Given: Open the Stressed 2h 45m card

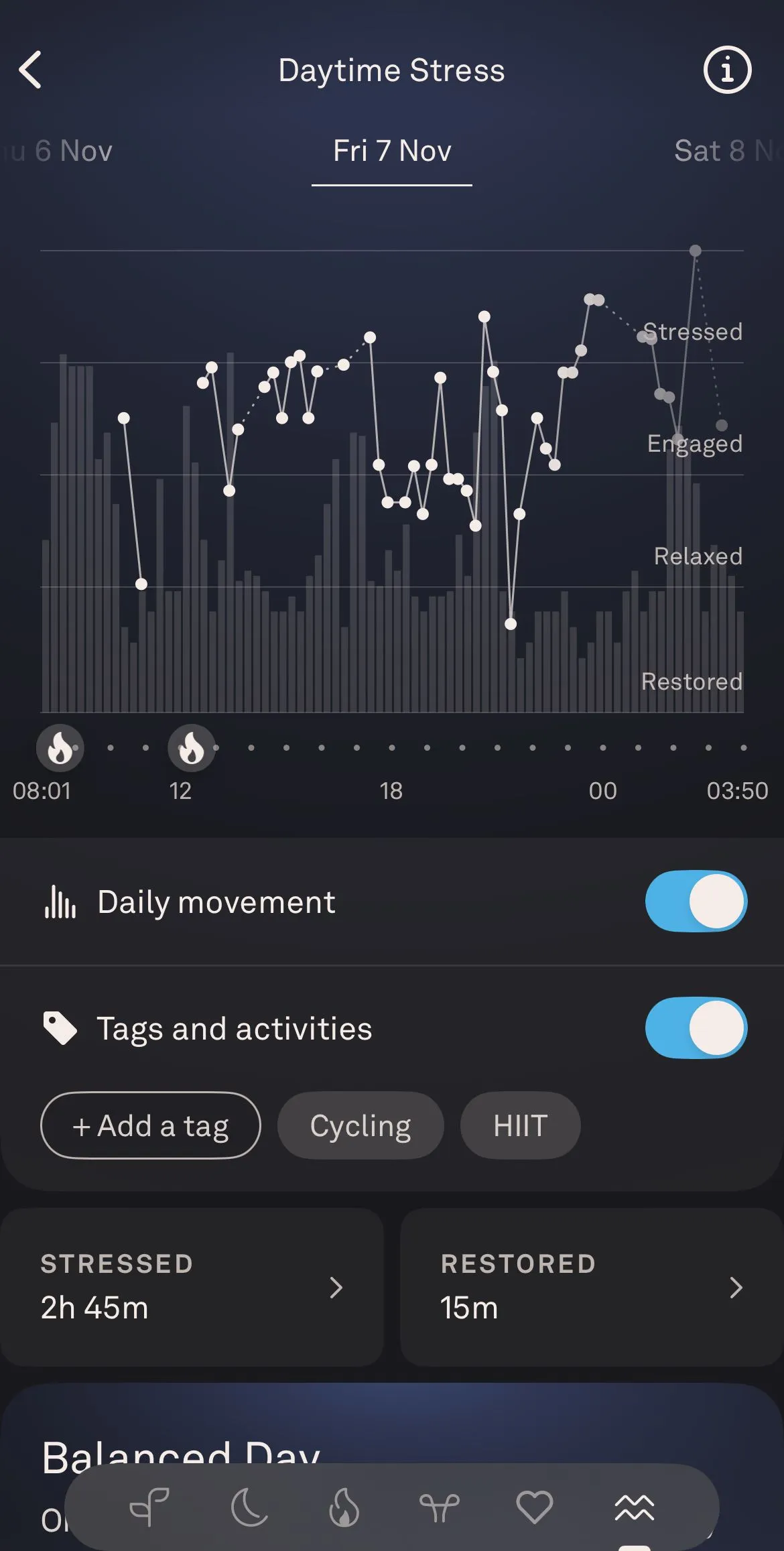Looking at the screenshot, I should (x=192, y=1287).
